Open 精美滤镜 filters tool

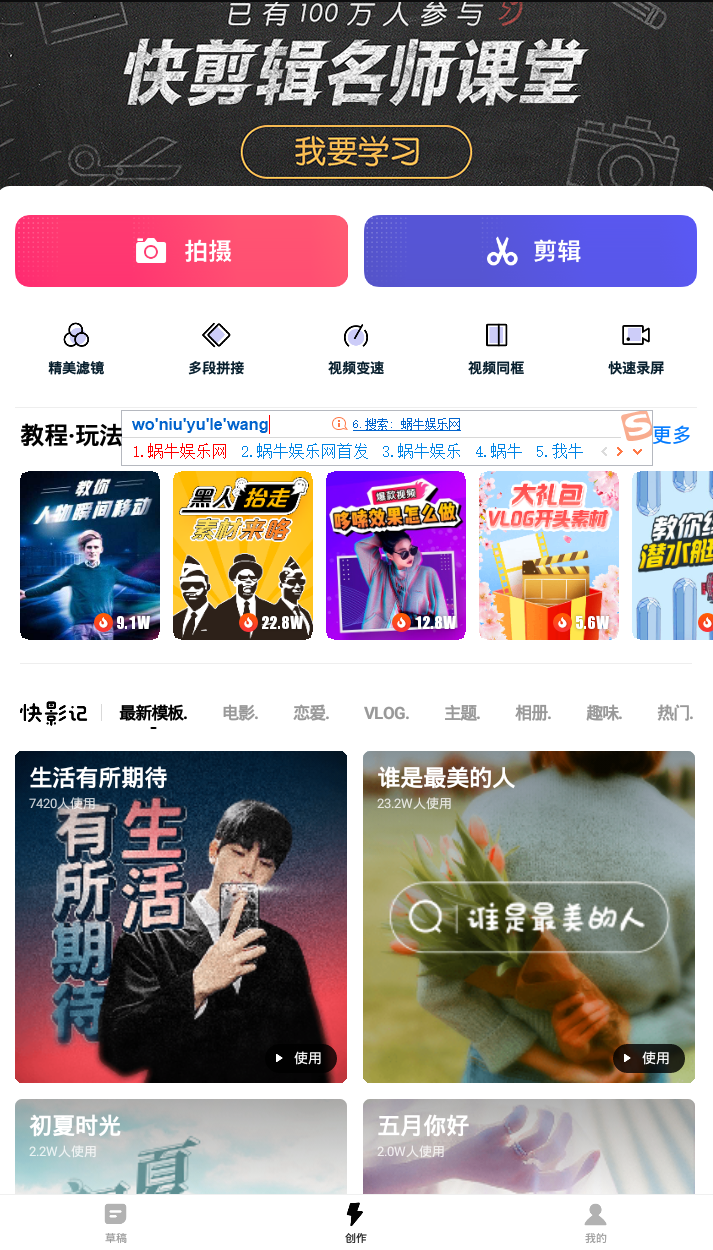point(76,348)
